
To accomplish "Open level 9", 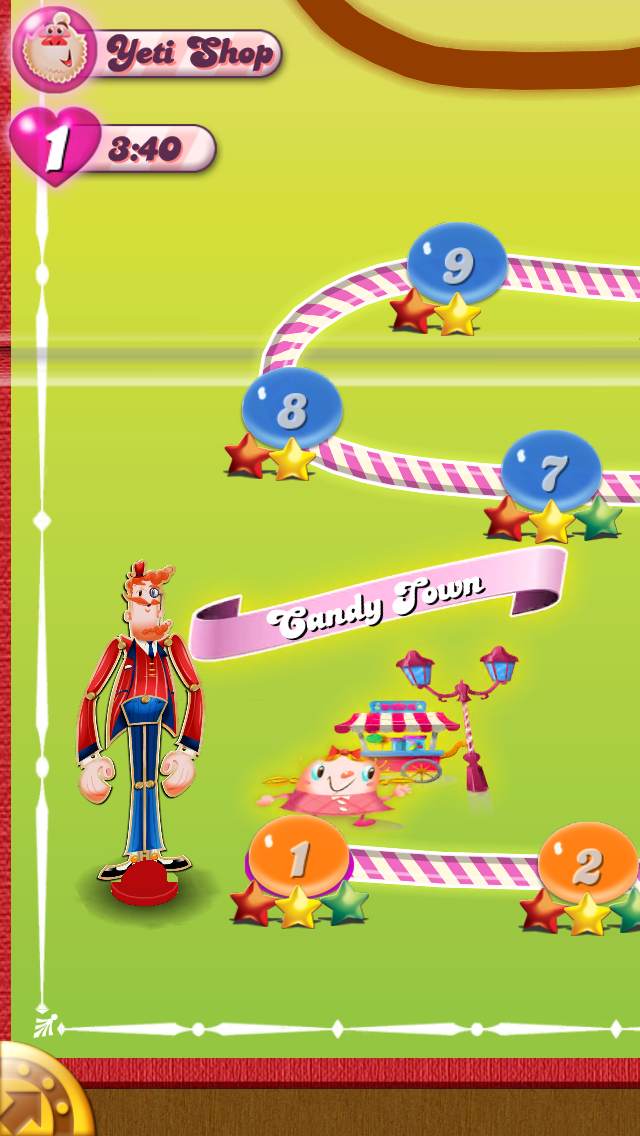I will click(457, 264).
